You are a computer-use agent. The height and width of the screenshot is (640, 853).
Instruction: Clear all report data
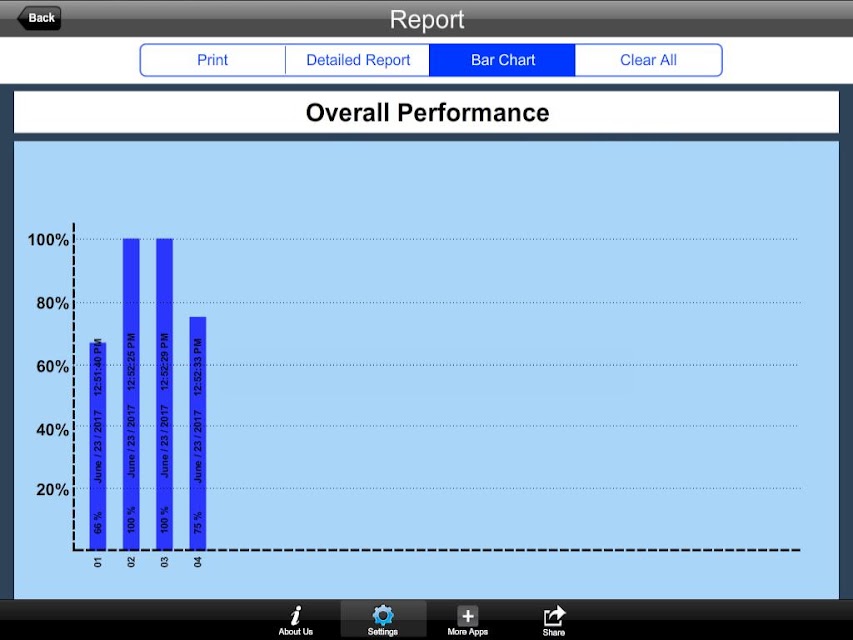648,60
